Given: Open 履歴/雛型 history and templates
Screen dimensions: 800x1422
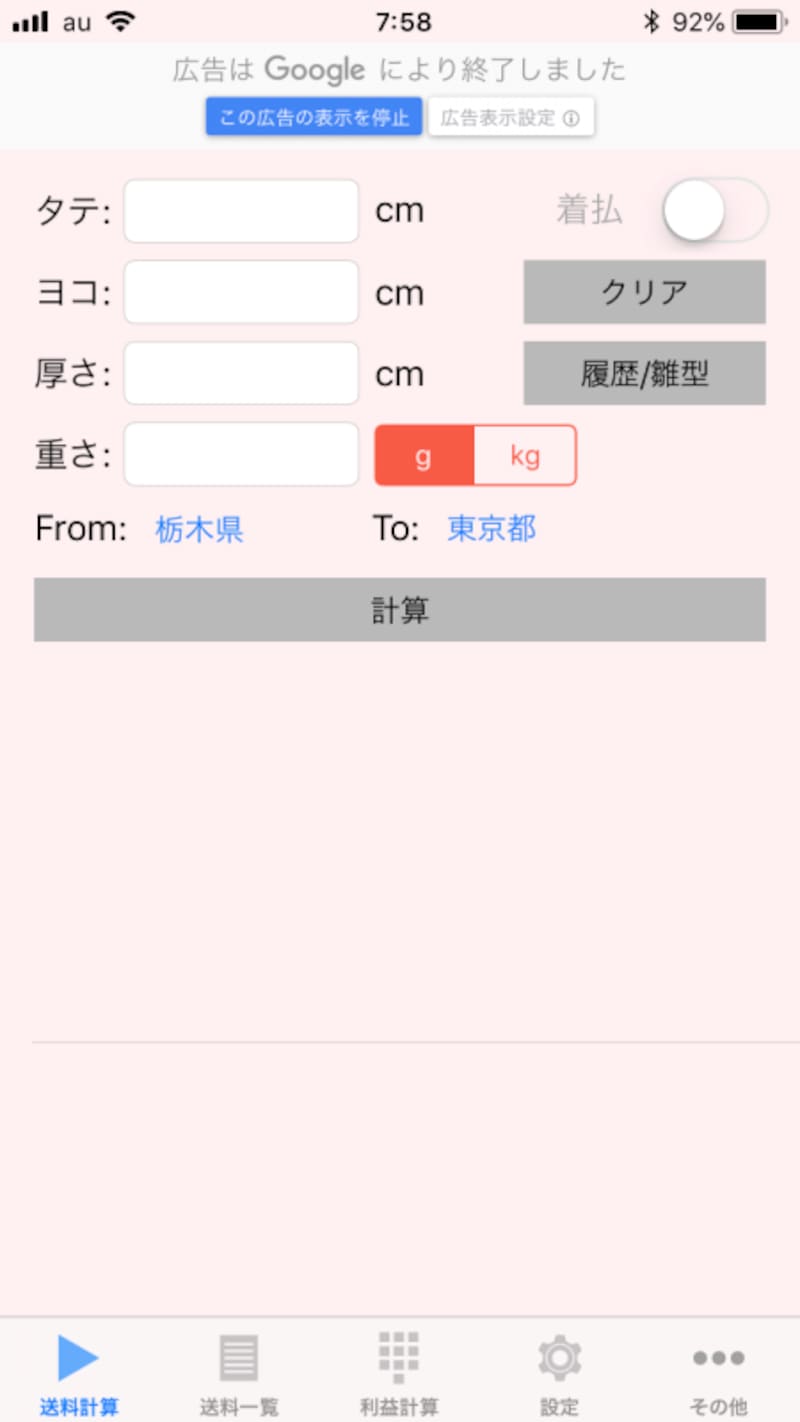Looking at the screenshot, I should [x=644, y=373].
